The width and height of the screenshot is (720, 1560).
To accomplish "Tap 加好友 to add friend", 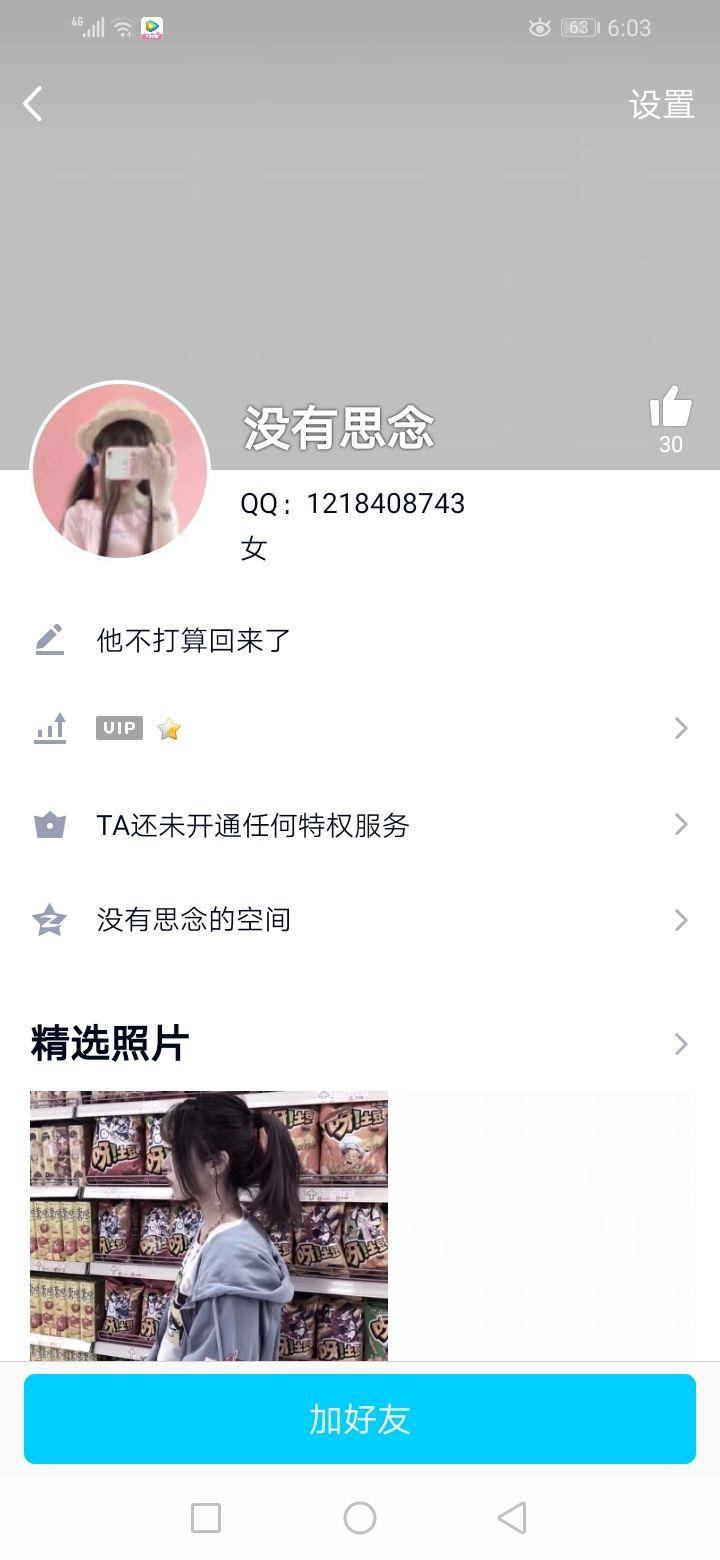I will coord(360,1419).
